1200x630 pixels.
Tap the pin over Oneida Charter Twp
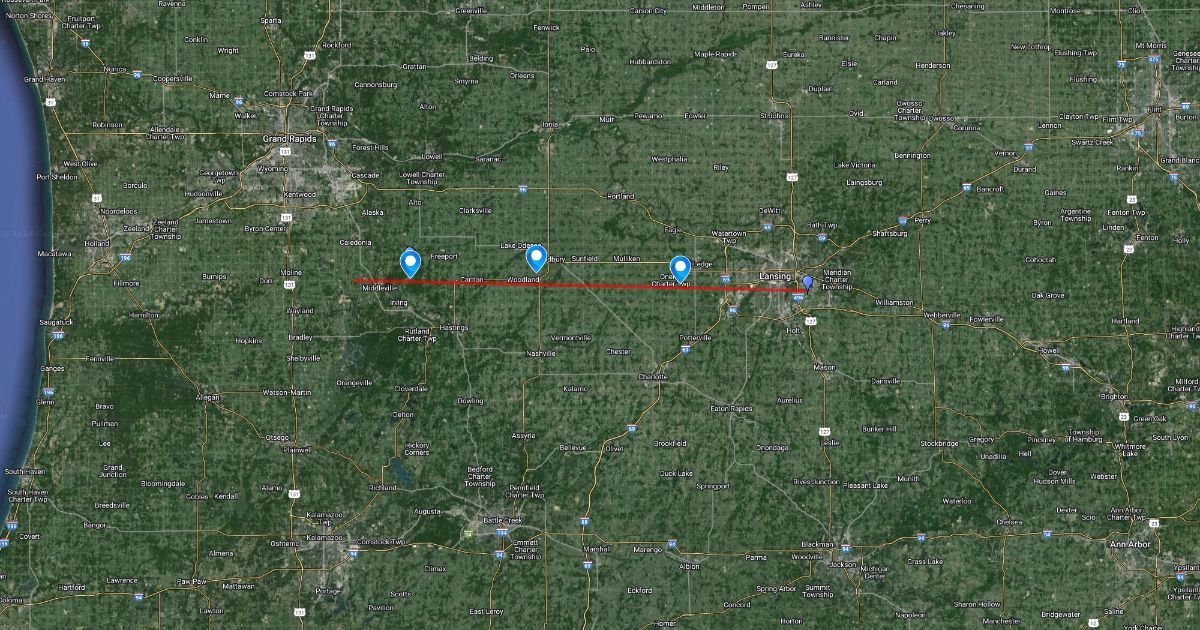680,268
